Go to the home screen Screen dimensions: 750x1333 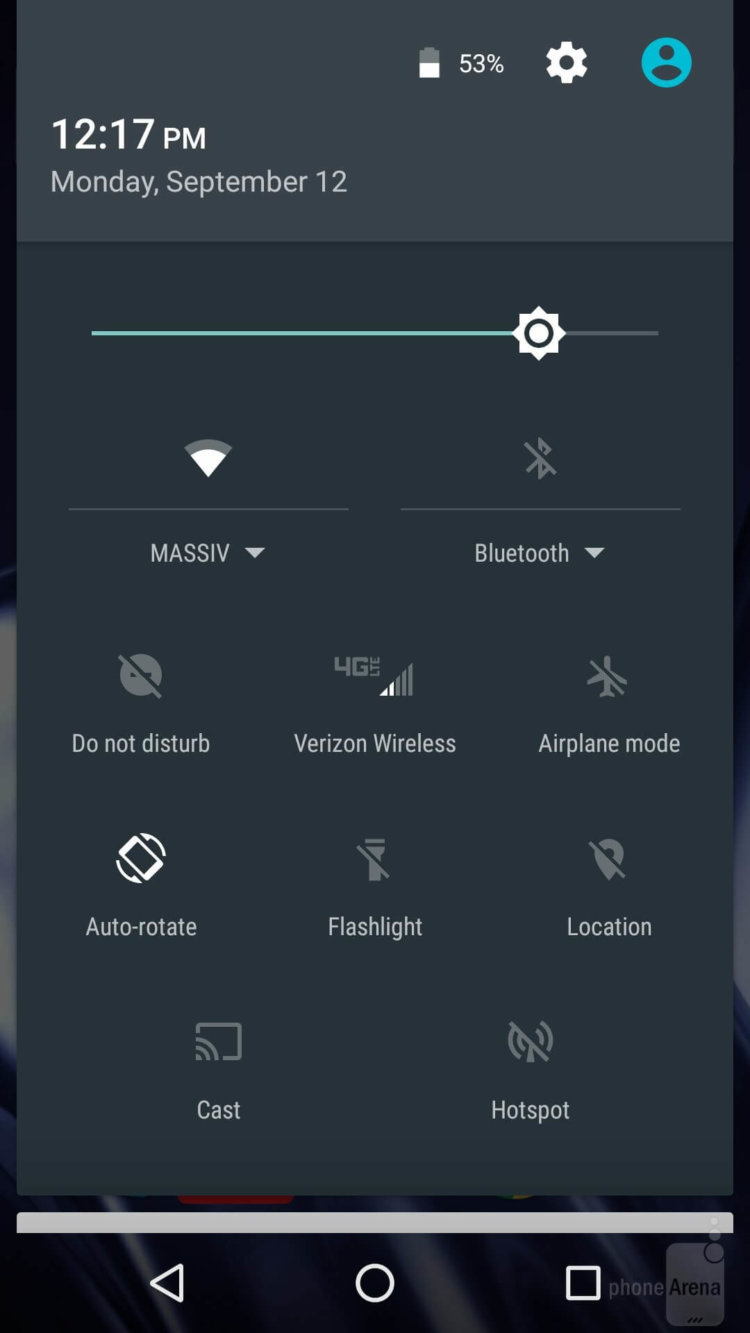pyautogui.click(x=375, y=1282)
